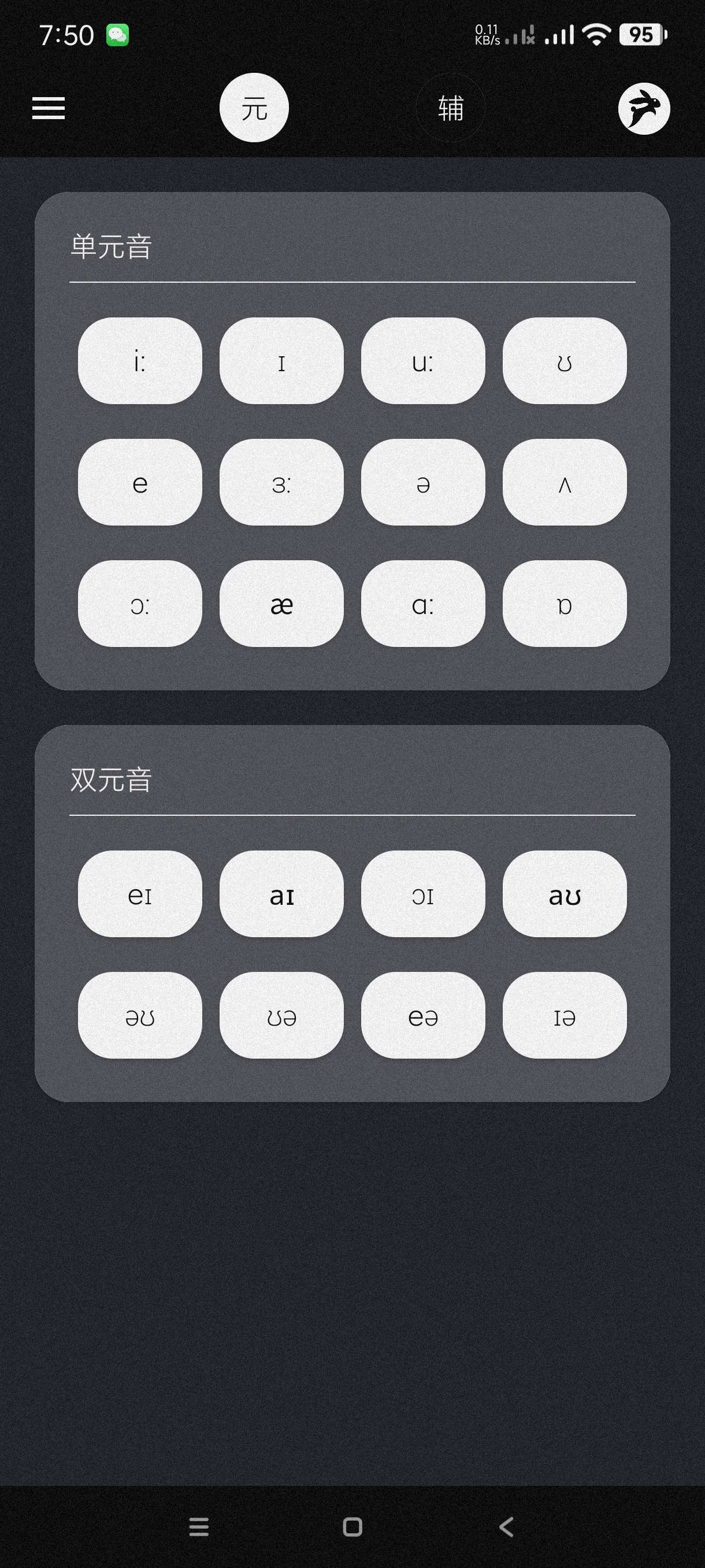This screenshot has height=1568, width=705.
Task: Tap the aɪ diphthong button
Action: click(281, 894)
